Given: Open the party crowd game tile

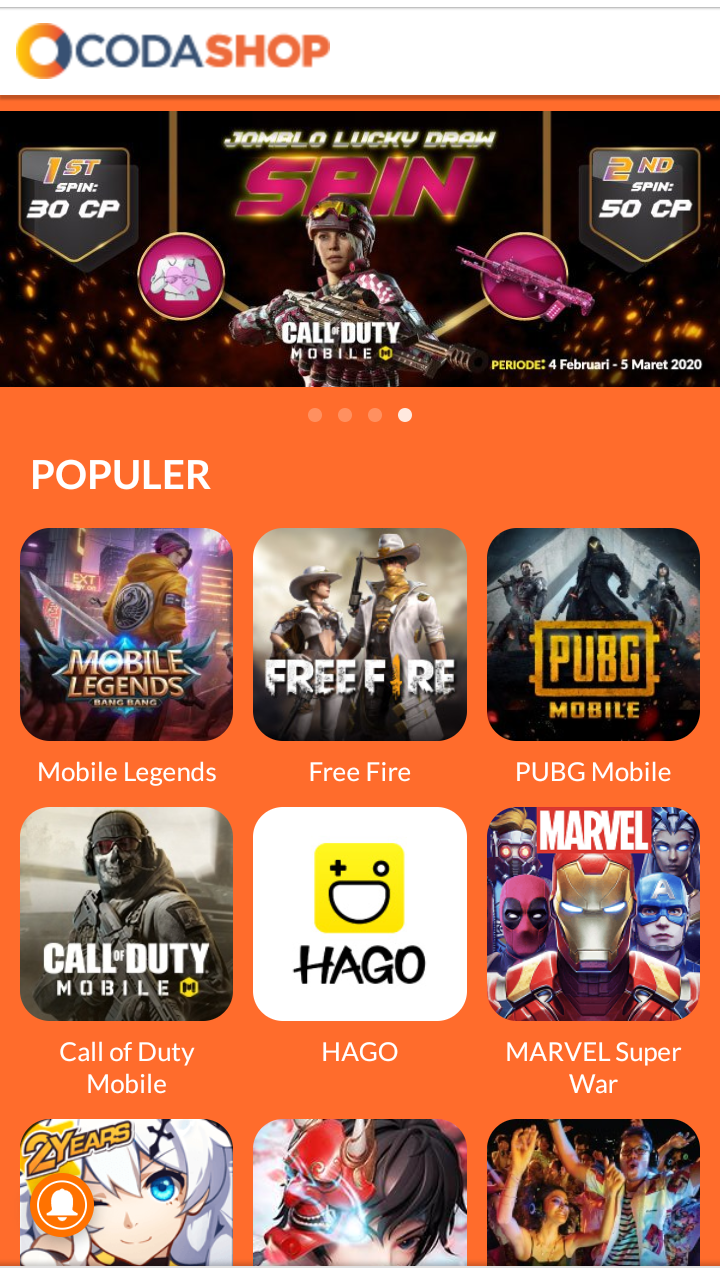Looking at the screenshot, I should 593,1192.
